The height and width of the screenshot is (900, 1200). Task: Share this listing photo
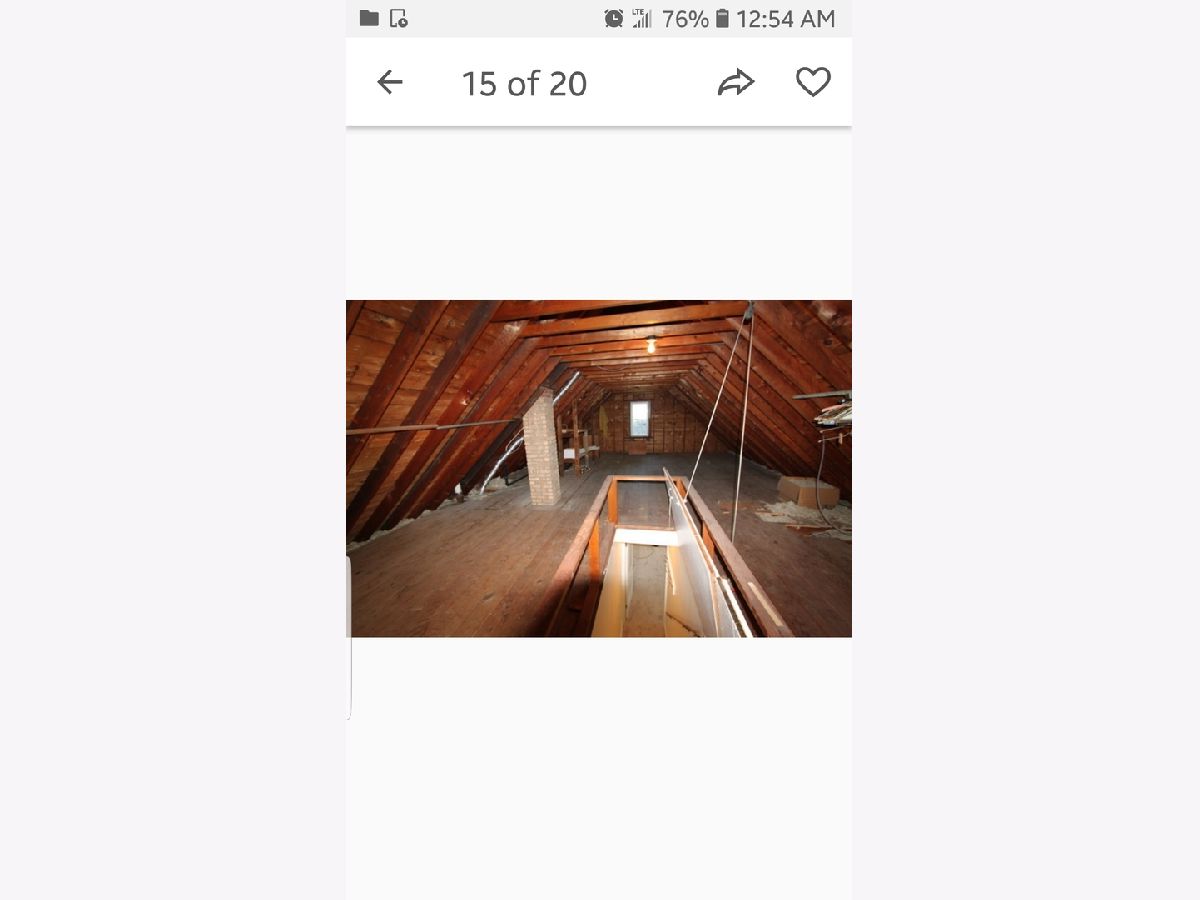[735, 83]
